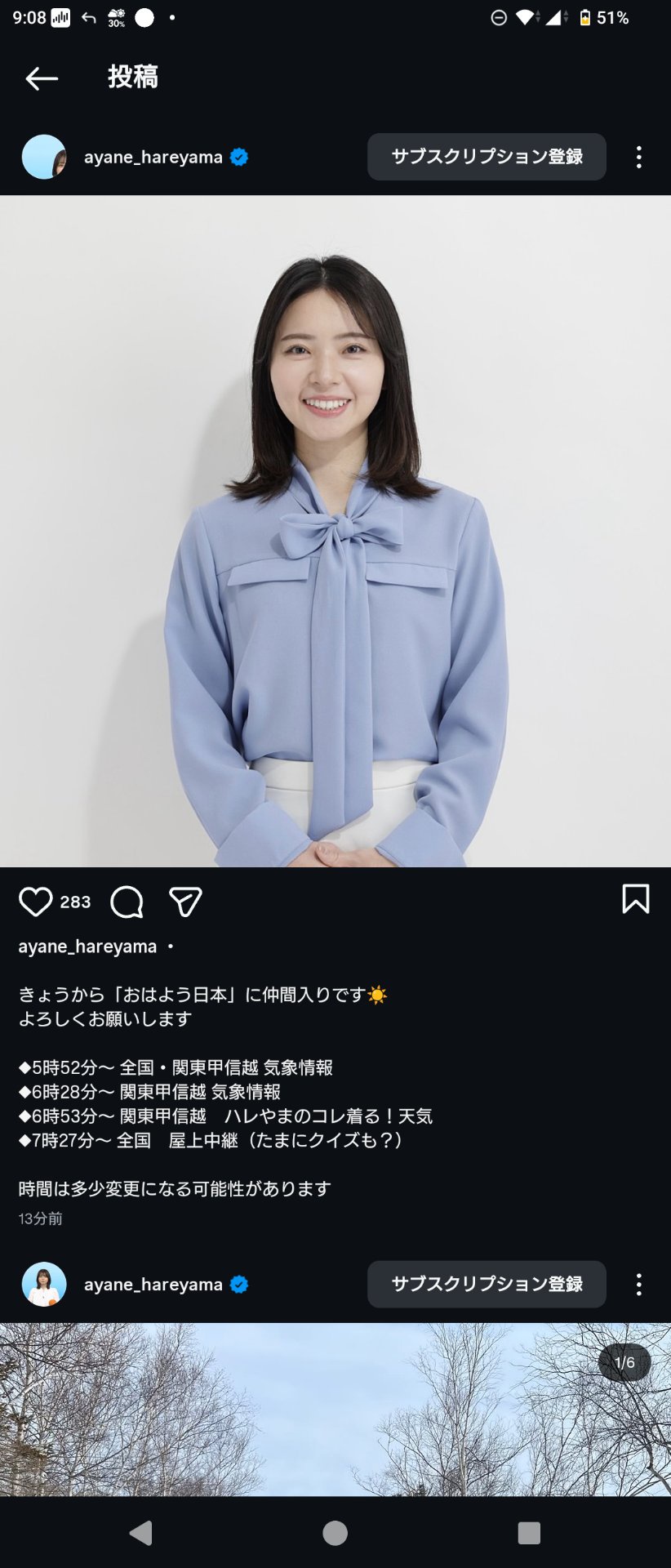The width and height of the screenshot is (671, 1568).
Task: Share the first post
Action: [185, 902]
